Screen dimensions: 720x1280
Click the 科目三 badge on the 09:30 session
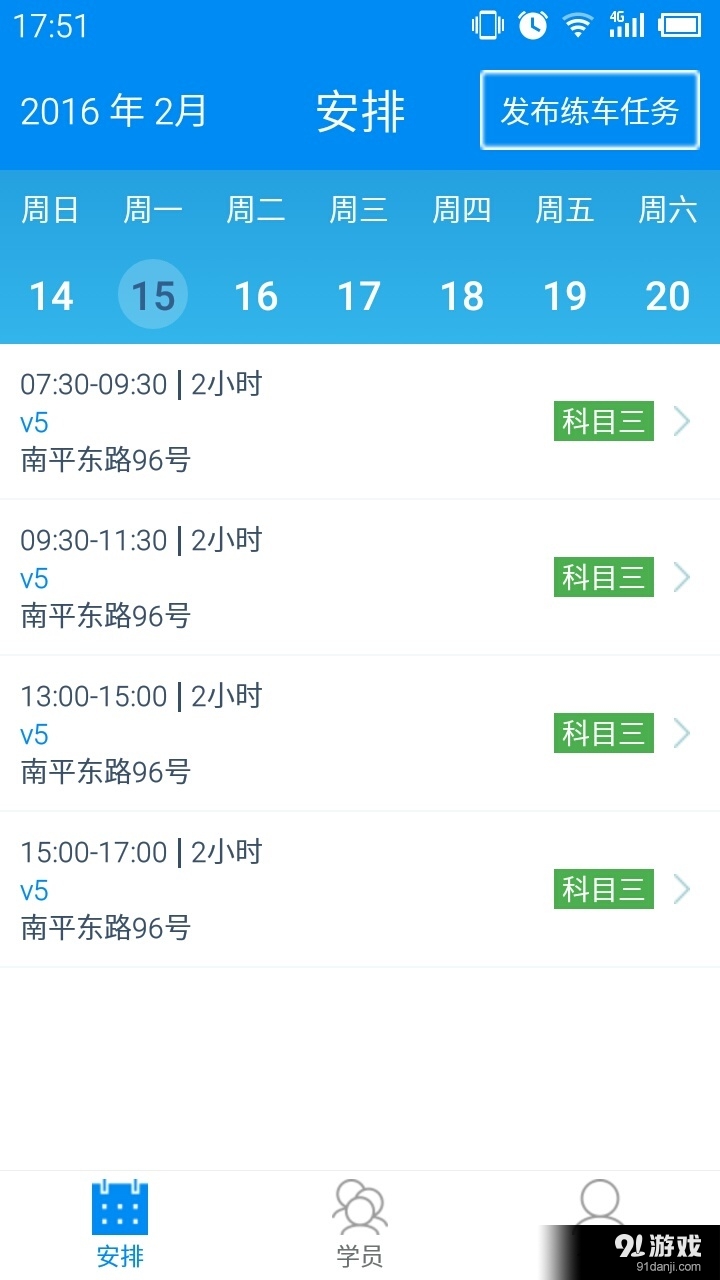tap(603, 577)
